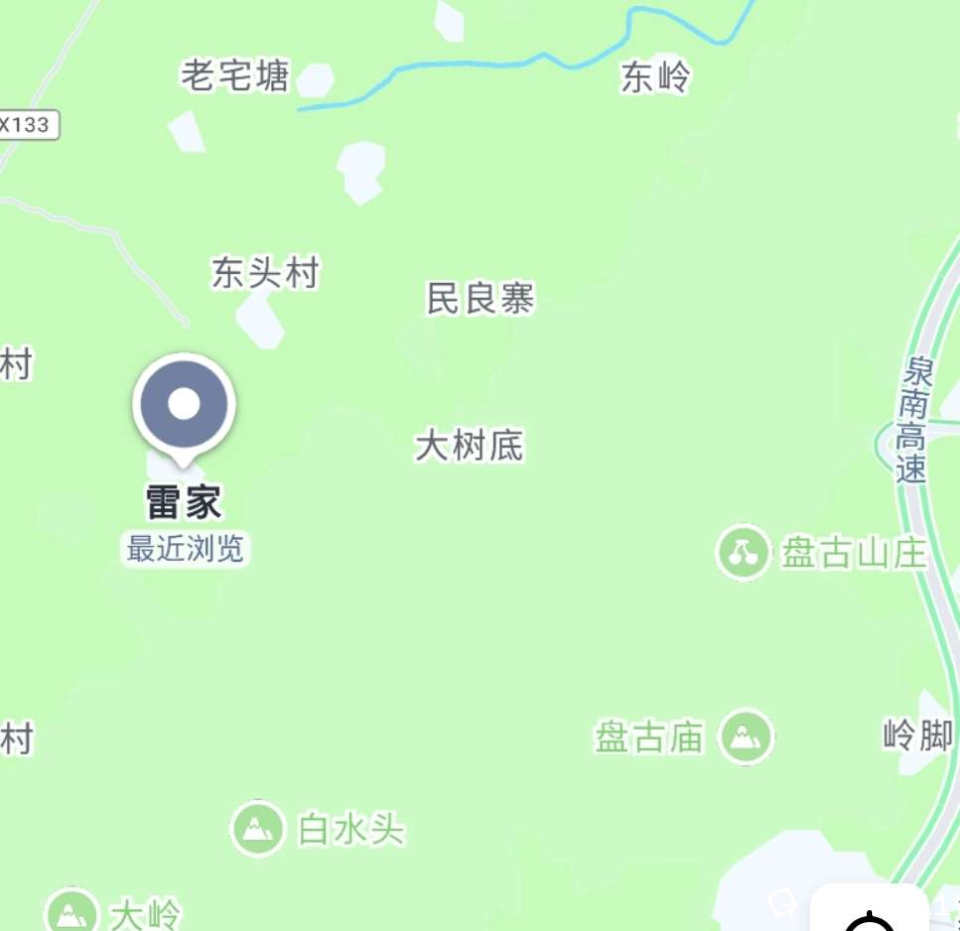This screenshot has width=960, height=931.
Task: View the 大岭 mountain marker
Action: coord(72,912)
